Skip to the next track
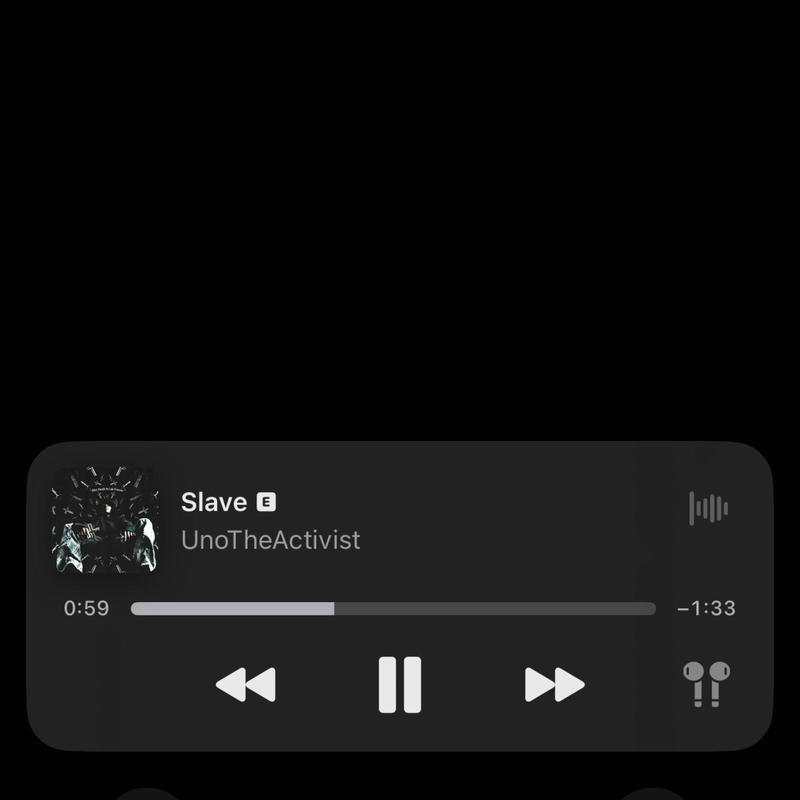The image size is (800, 800). click(554, 685)
